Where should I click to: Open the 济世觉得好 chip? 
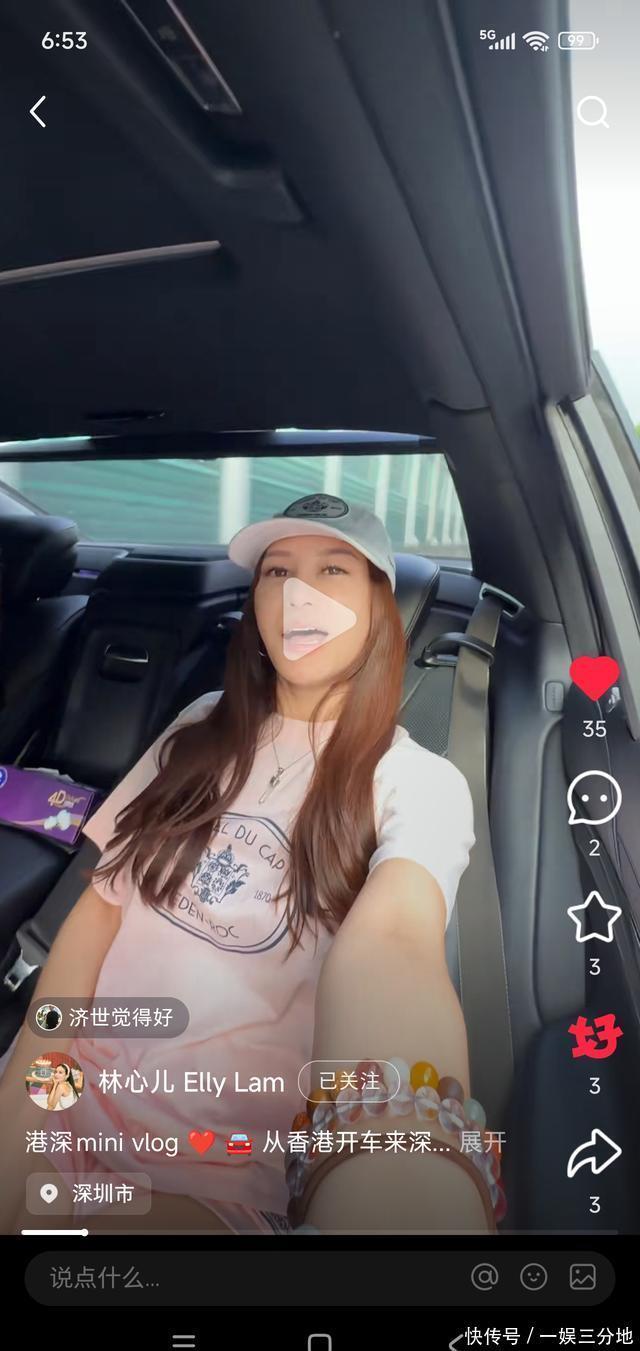pos(107,1018)
